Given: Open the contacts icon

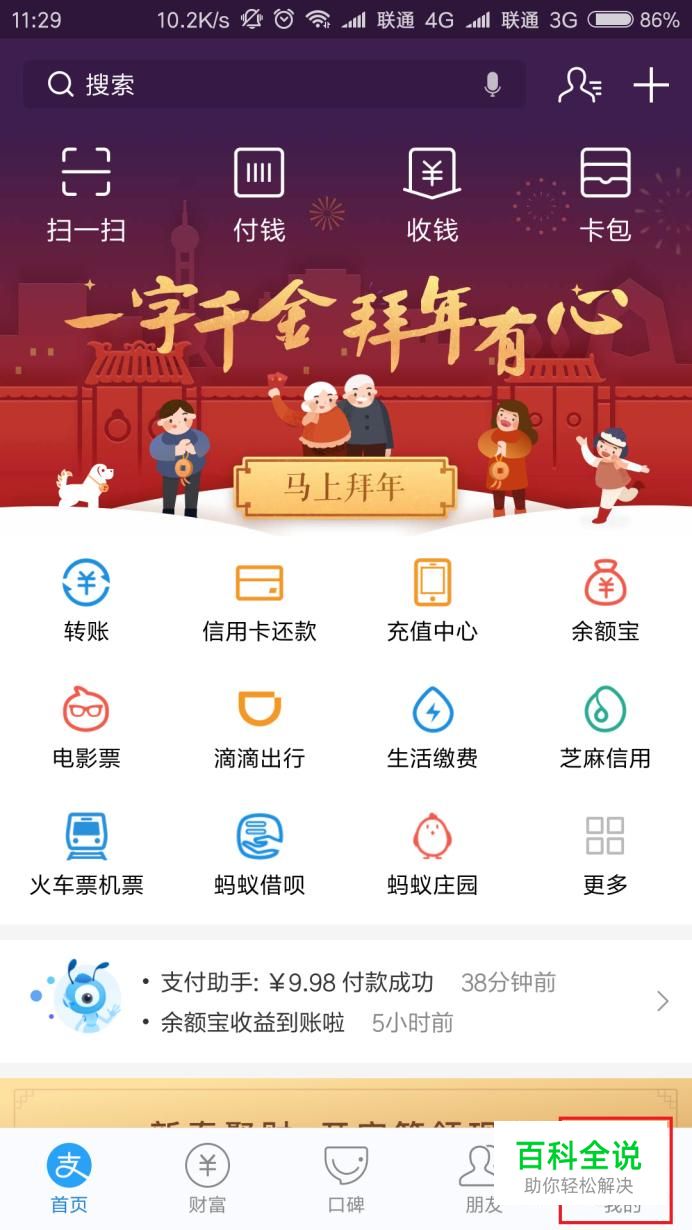Looking at the screenshot, I should pyautogui.click(x=579, y=85).
